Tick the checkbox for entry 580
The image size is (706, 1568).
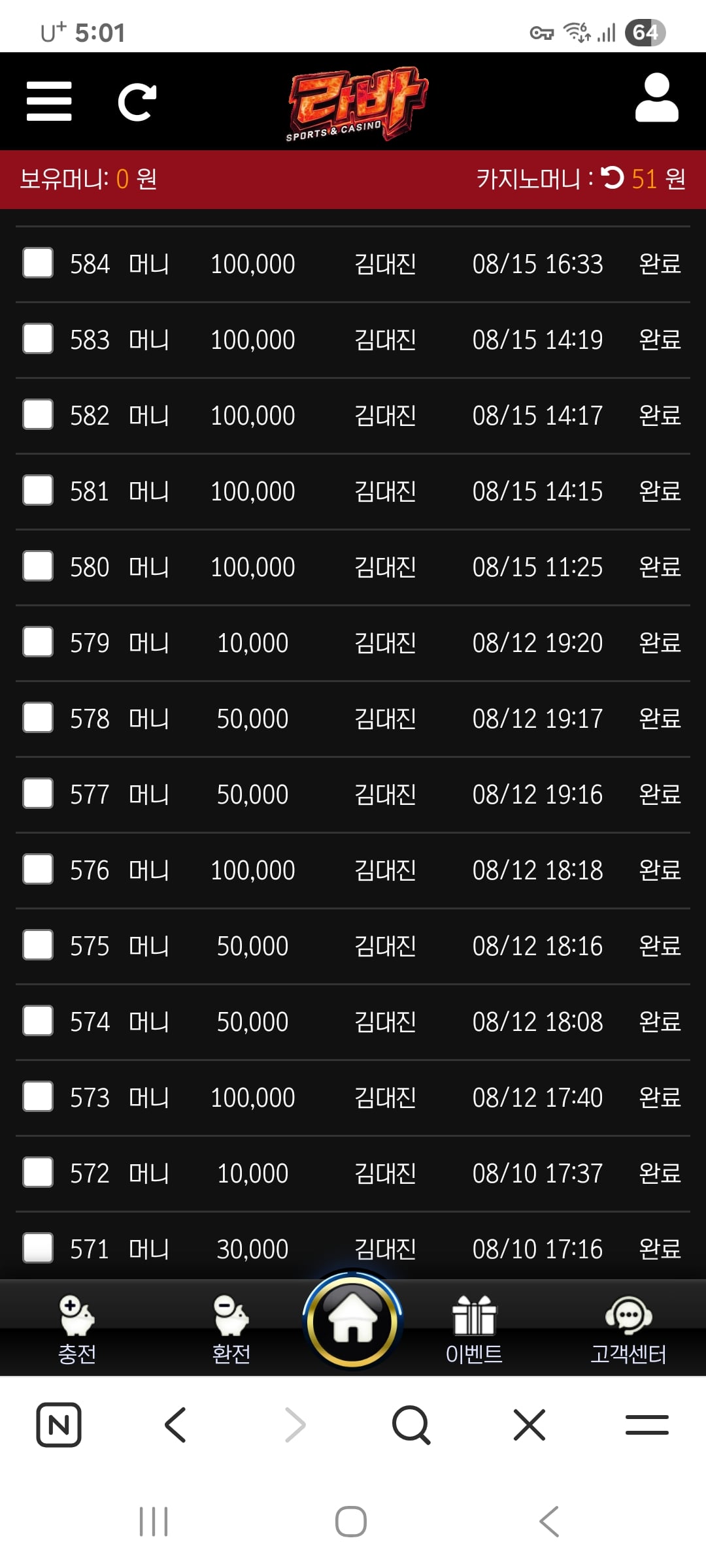click(x=38, y=566)
